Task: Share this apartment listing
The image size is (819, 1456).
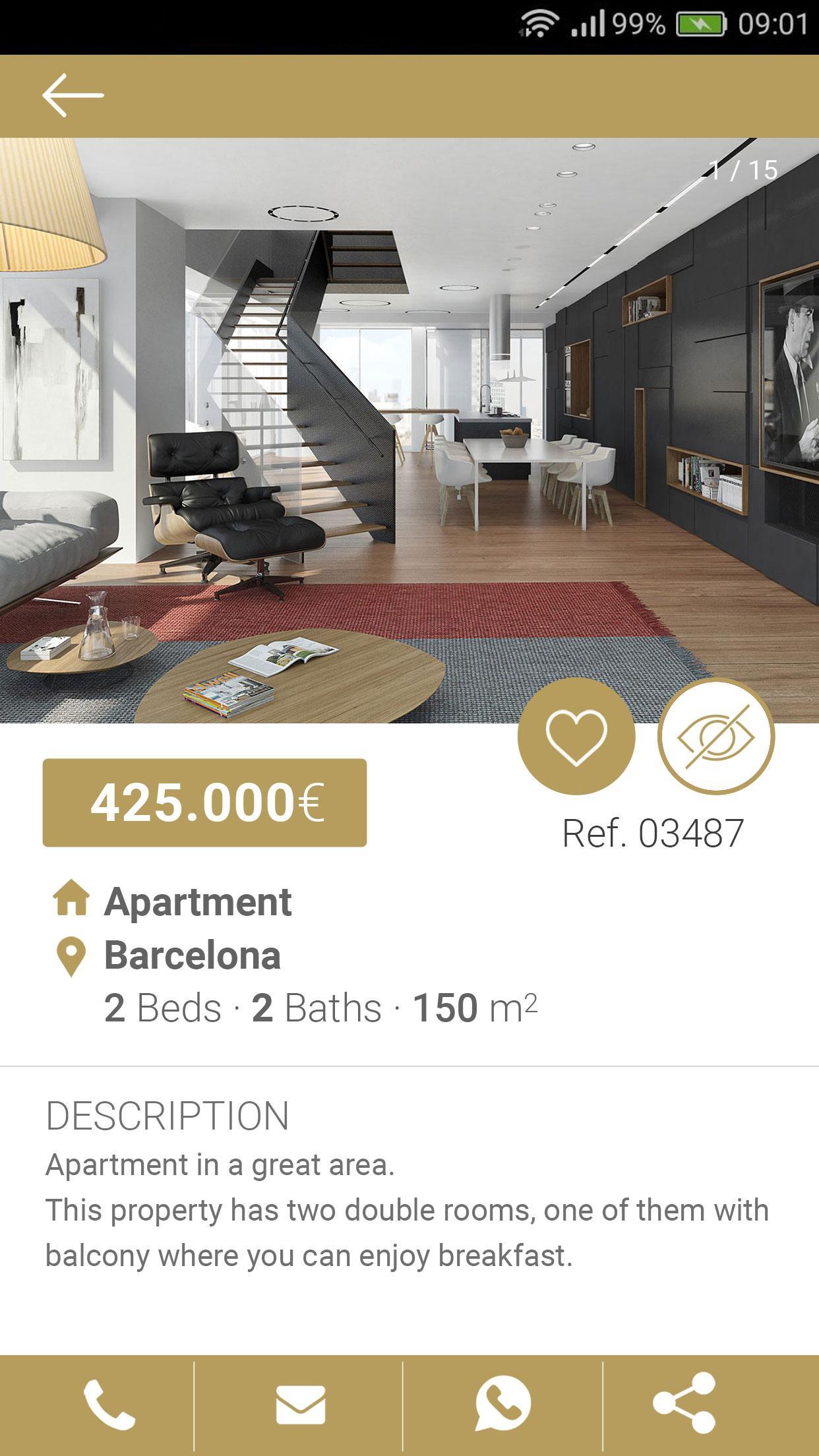Action: pyautogui.click(x=684, y=1405)
